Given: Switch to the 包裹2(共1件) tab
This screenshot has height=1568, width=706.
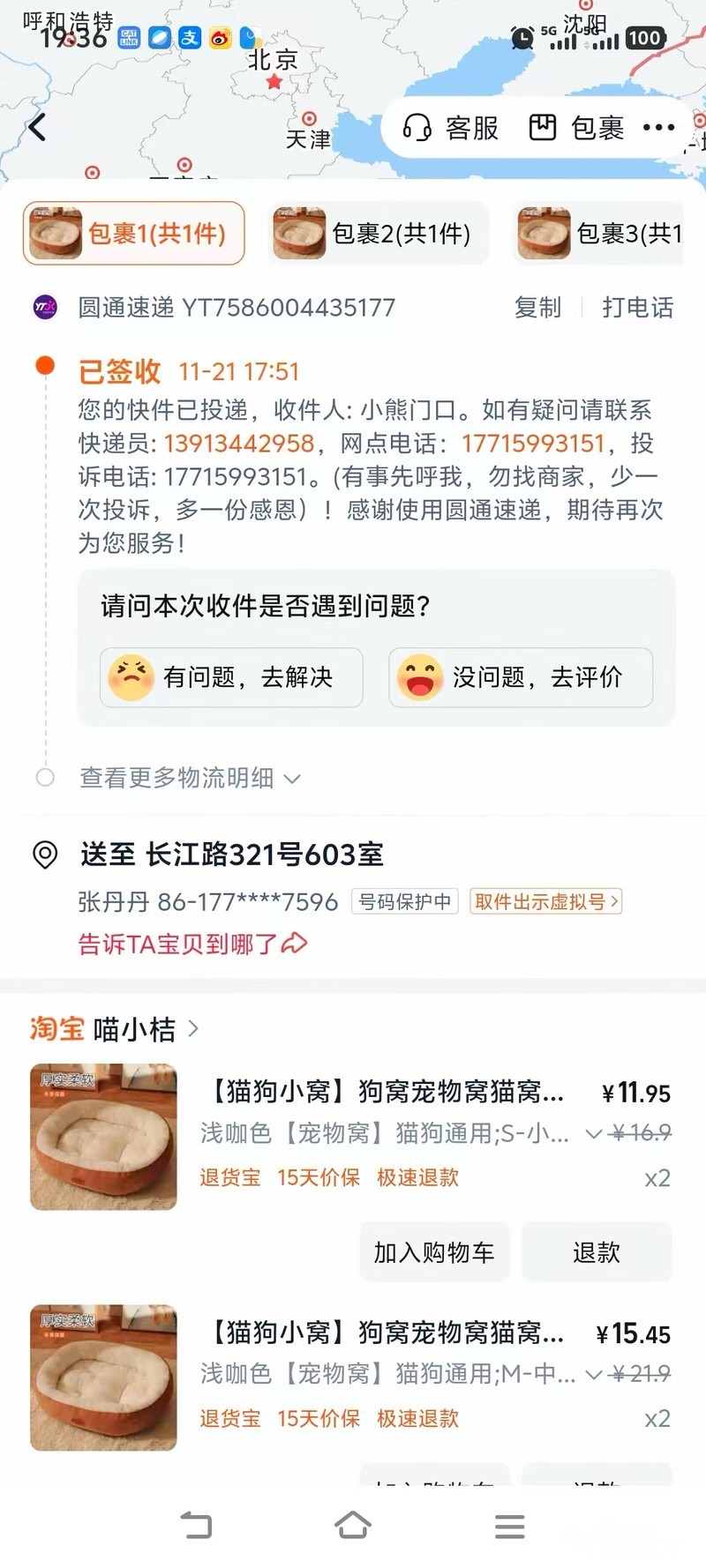Looking at the screenshot, I should pos(379,234).
